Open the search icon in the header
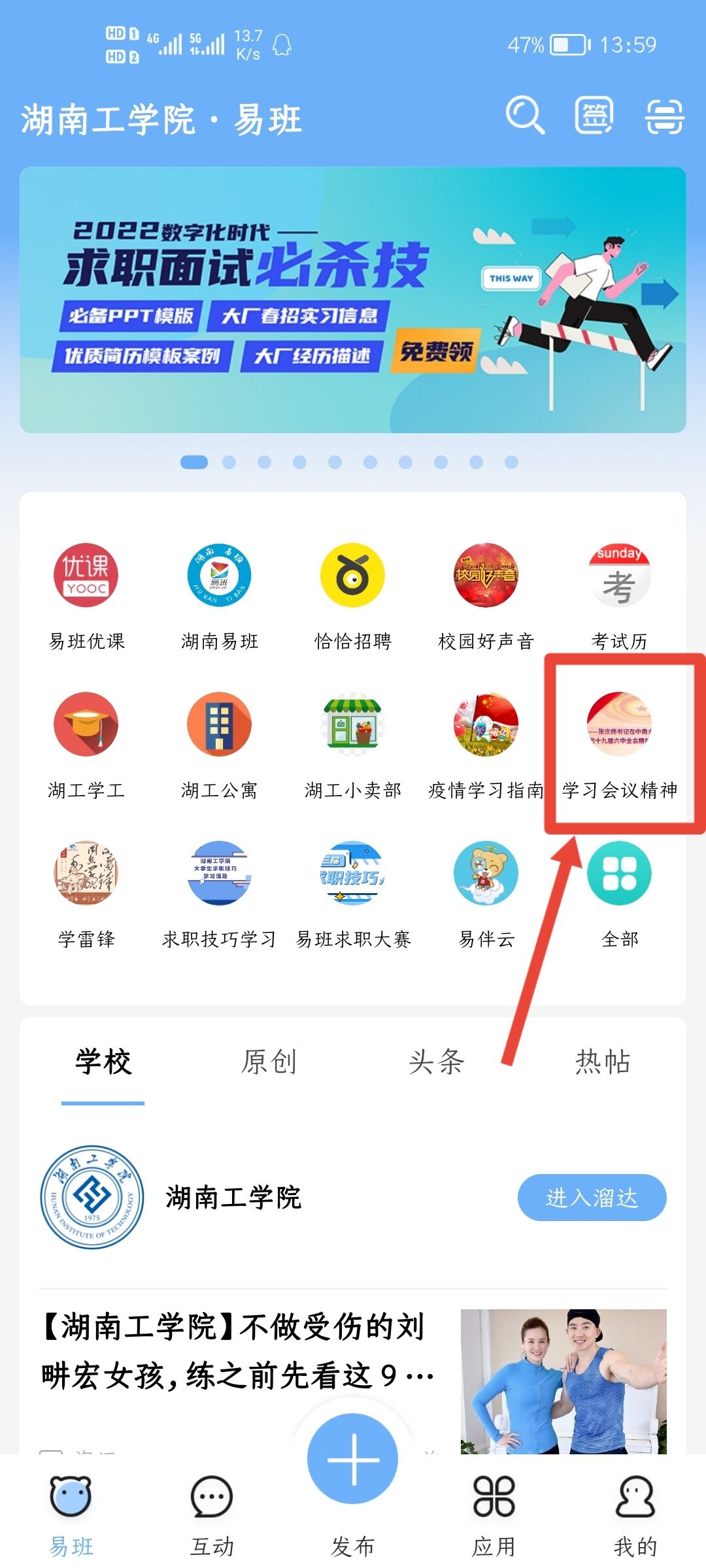706x1568 pixels. click(x=524, y=116)
